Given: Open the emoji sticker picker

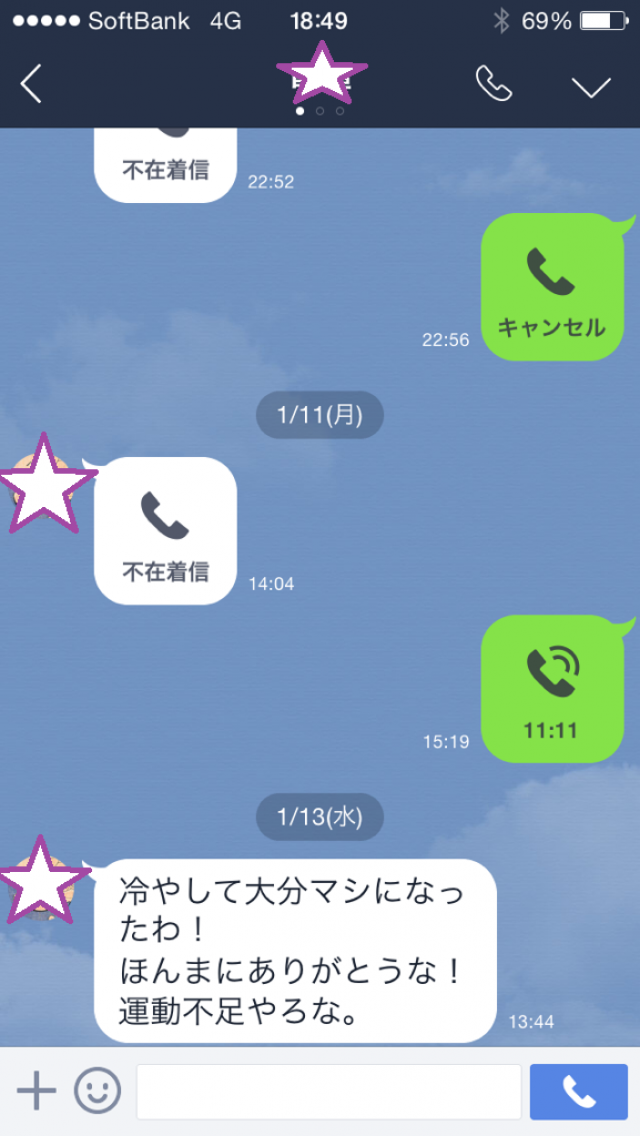Looking at the screenshot, I should pos(97,1090).
